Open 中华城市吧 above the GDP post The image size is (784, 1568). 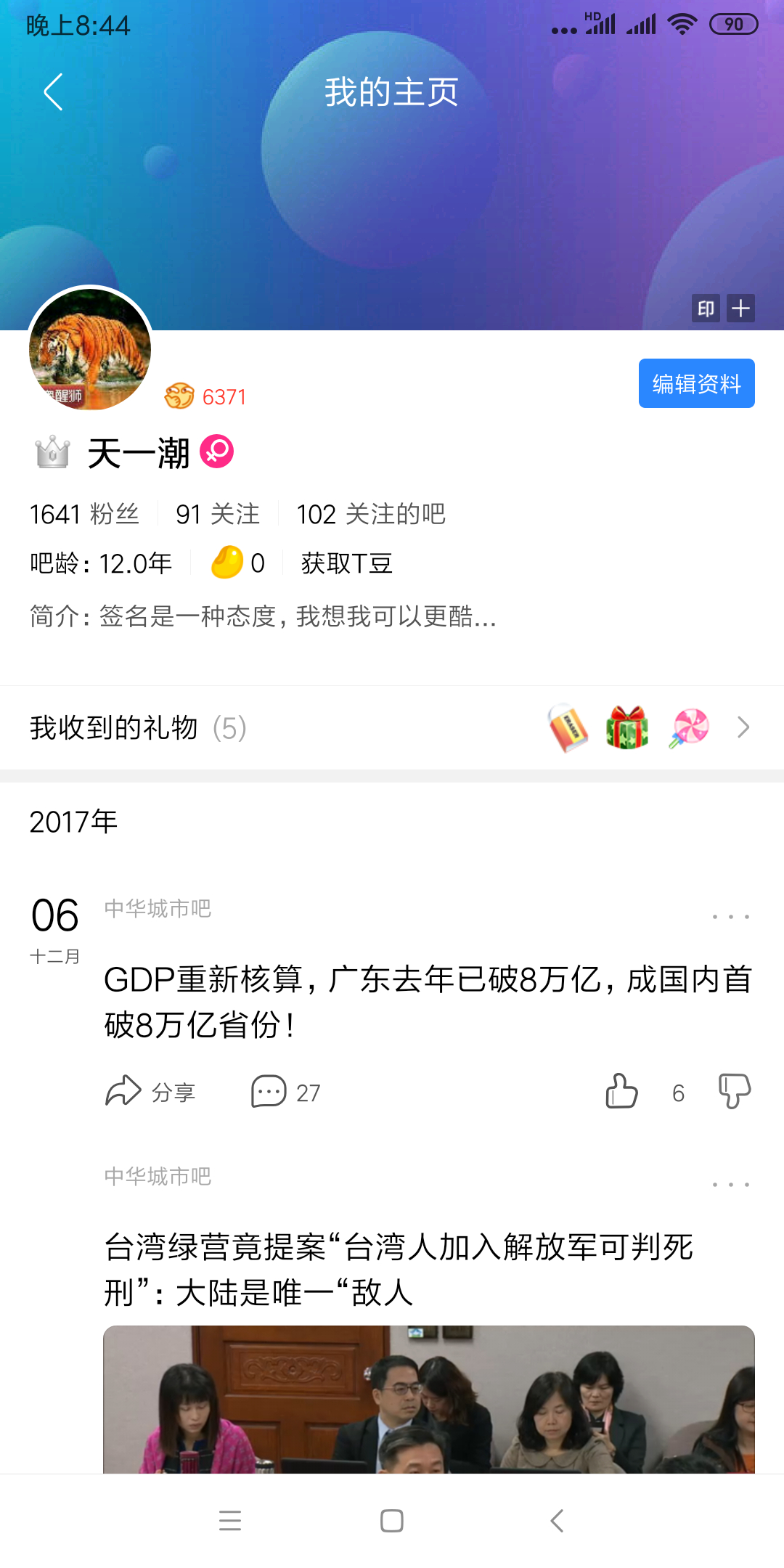tap(158, 909)
